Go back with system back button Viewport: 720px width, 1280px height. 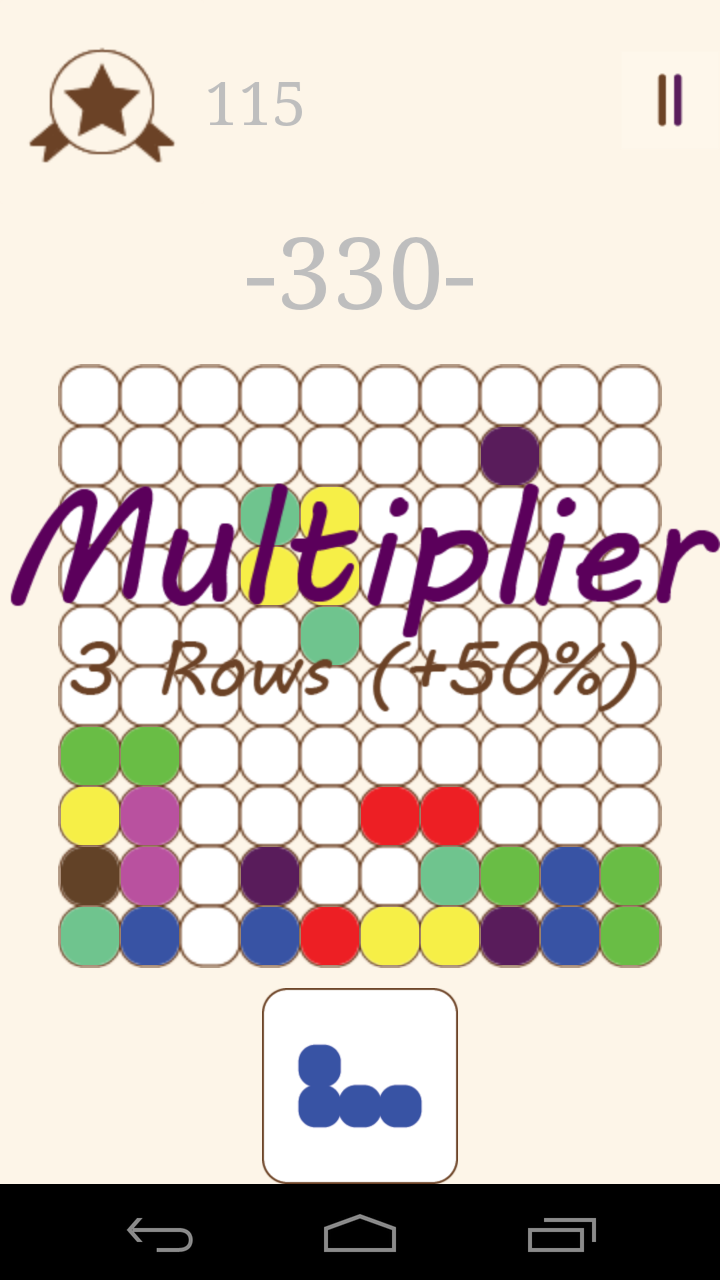[x=160, y=1234]
